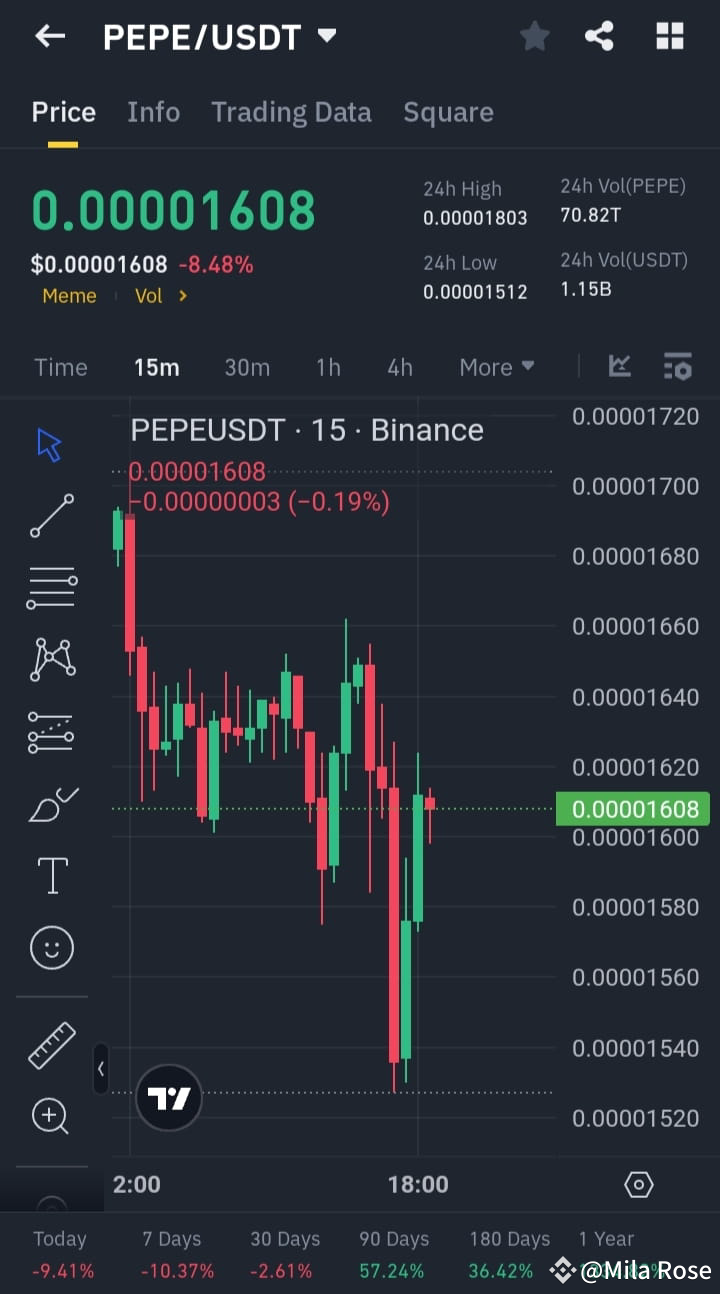Viewport: 720px width, 1294px height.
Task: Switch to the Trading Data tab
Action: pos(291,112)
